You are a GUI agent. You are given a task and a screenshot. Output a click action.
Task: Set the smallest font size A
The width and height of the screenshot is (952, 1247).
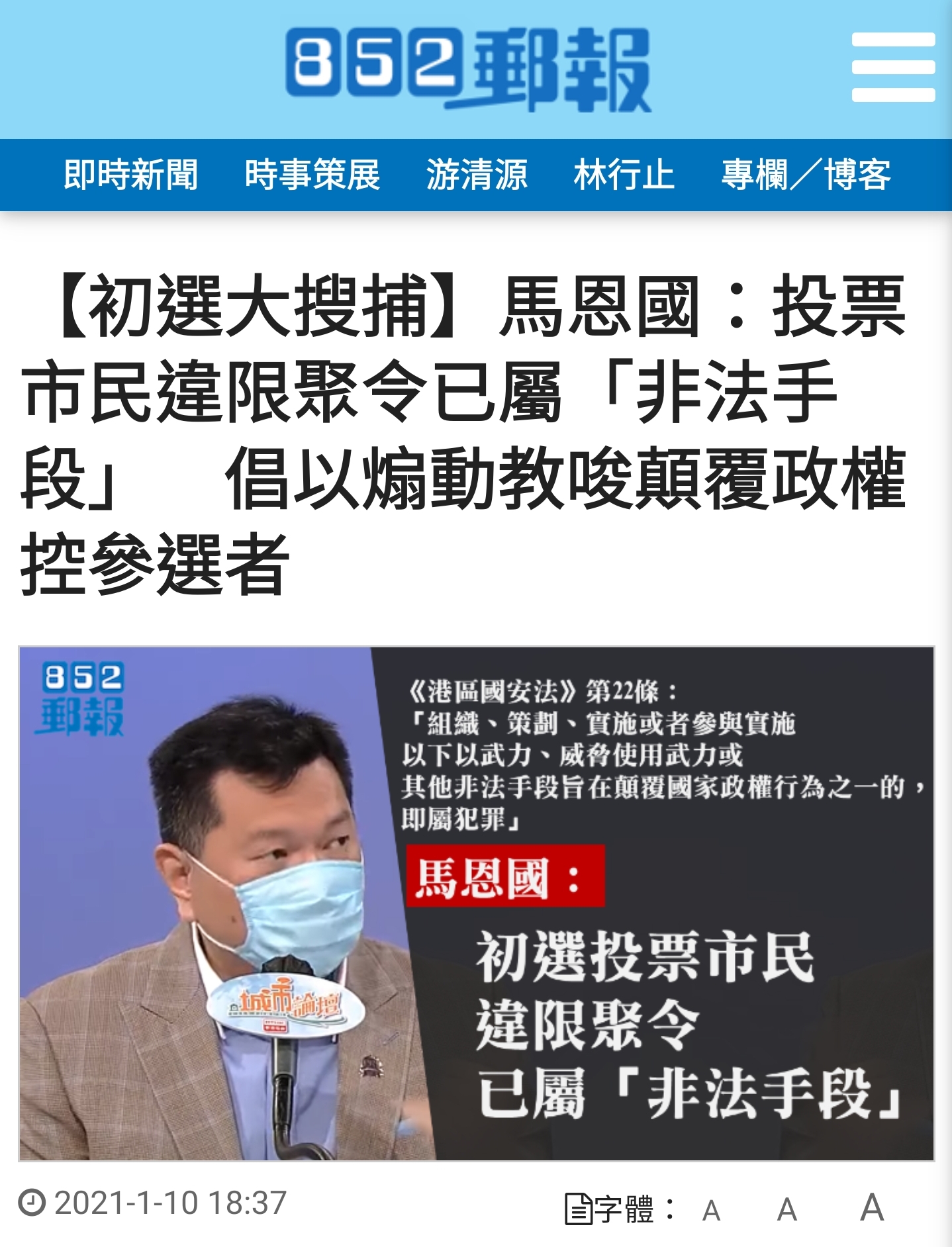click(711, 1211)
